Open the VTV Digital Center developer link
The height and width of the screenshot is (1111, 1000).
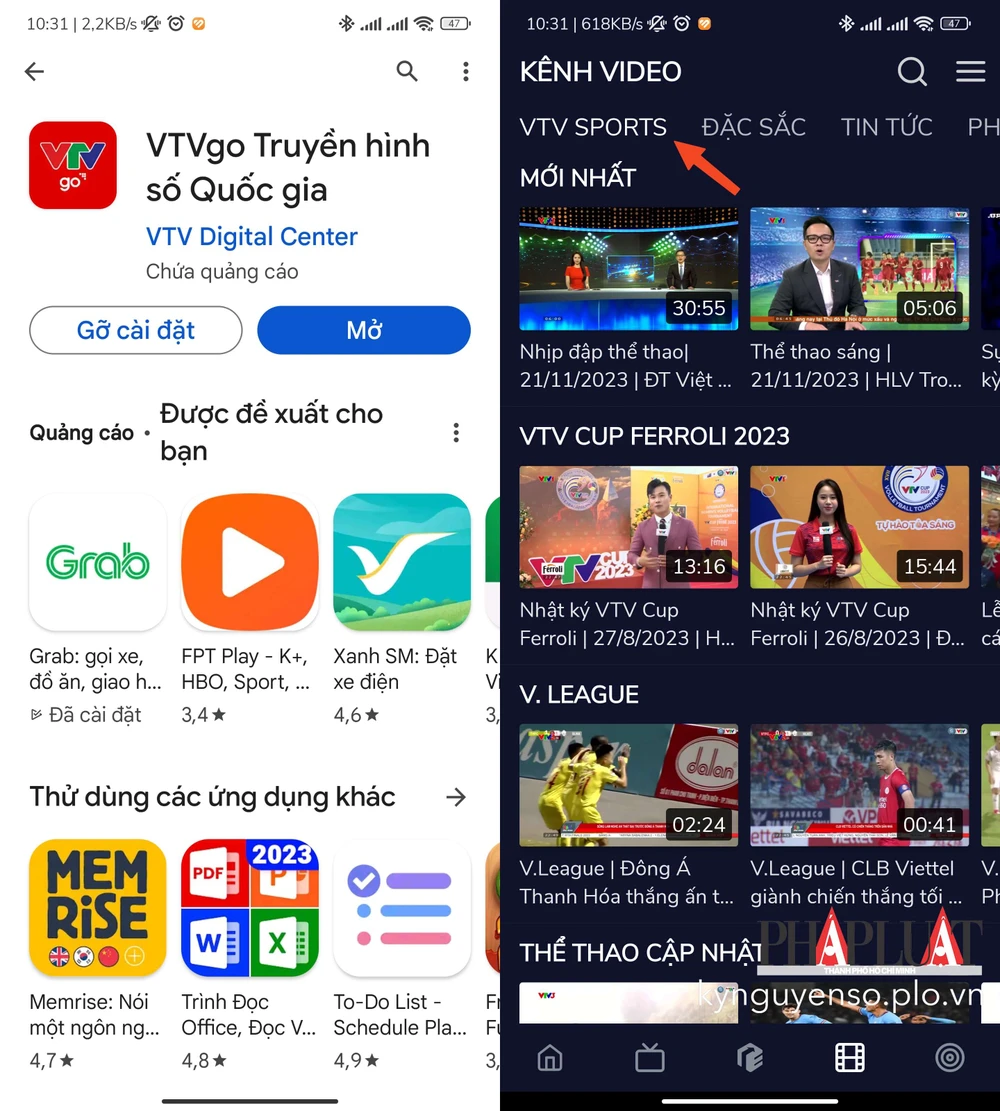tap(251, 237)
